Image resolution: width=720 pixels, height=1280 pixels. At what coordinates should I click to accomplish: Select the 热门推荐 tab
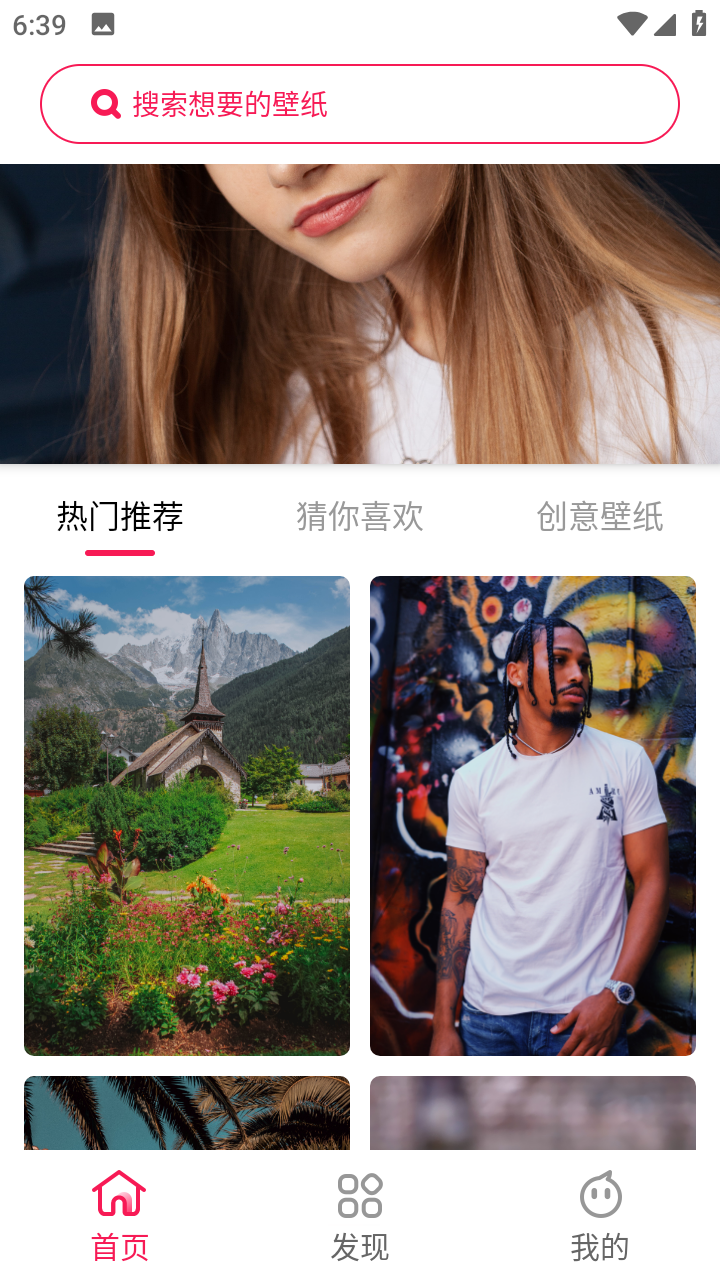[x=120, y=517]
